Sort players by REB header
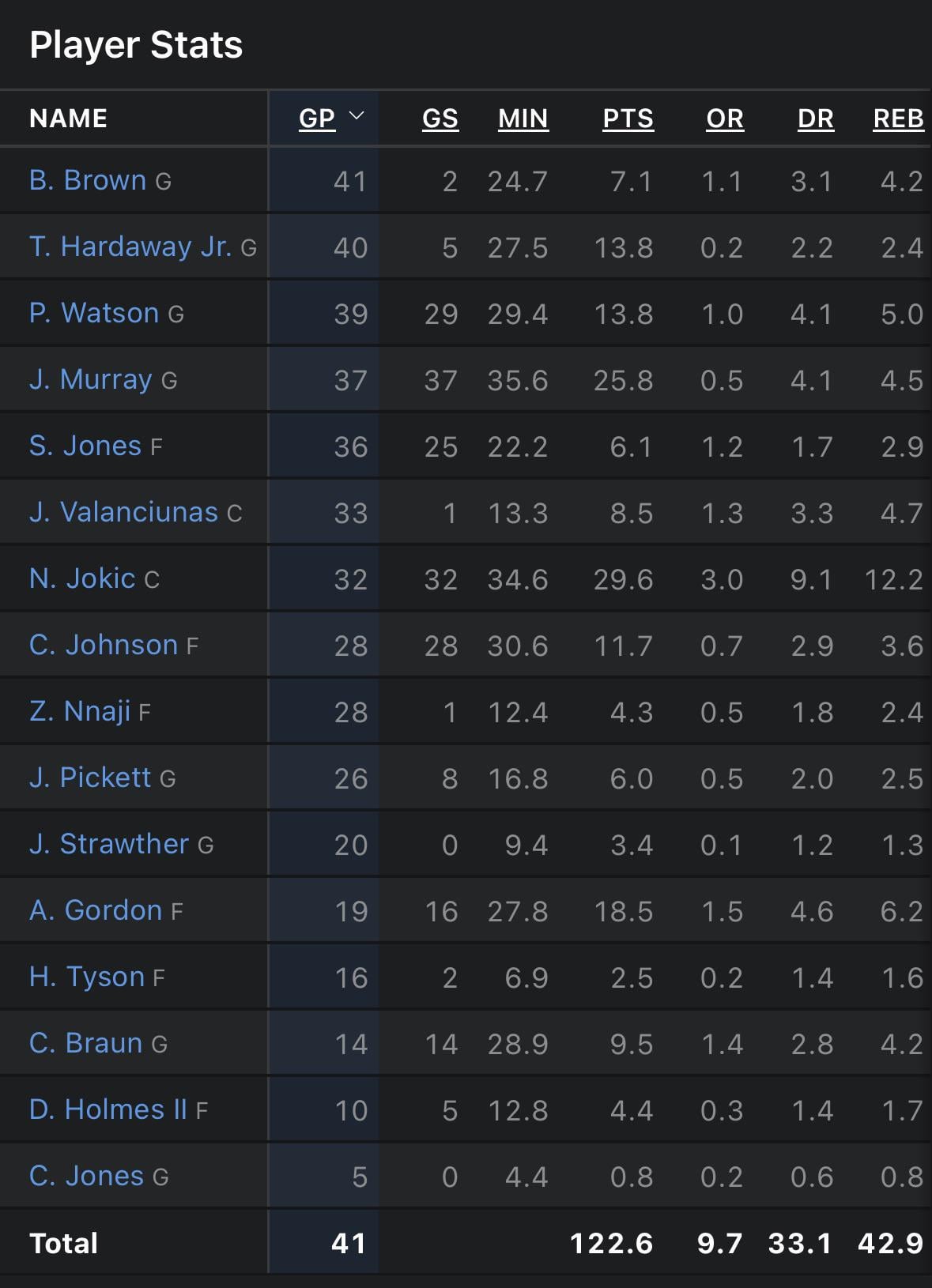 click(x=898, y=119)
